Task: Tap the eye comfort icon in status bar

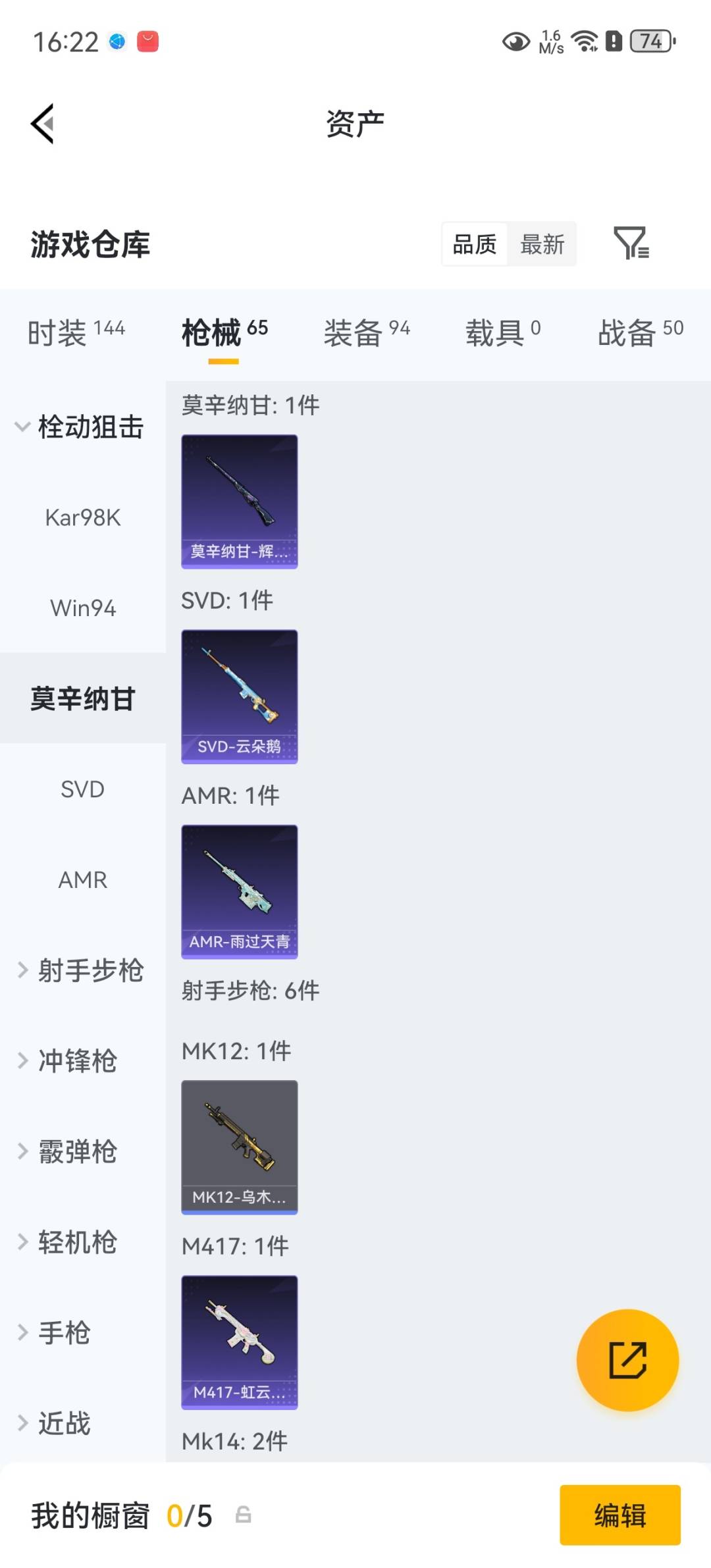Action: (x=516, y=41)
